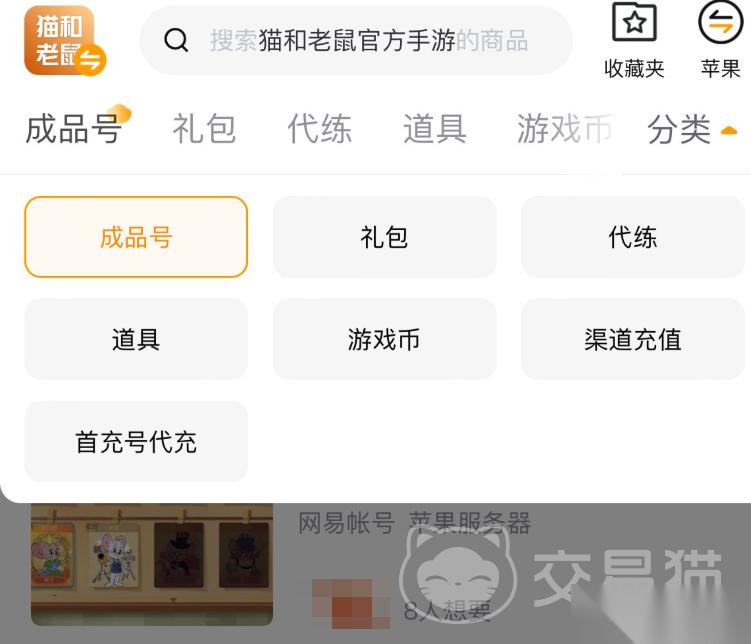Switch to the 道具 top tab
This screenshot has width=751, height=644.
click(434, 129)
